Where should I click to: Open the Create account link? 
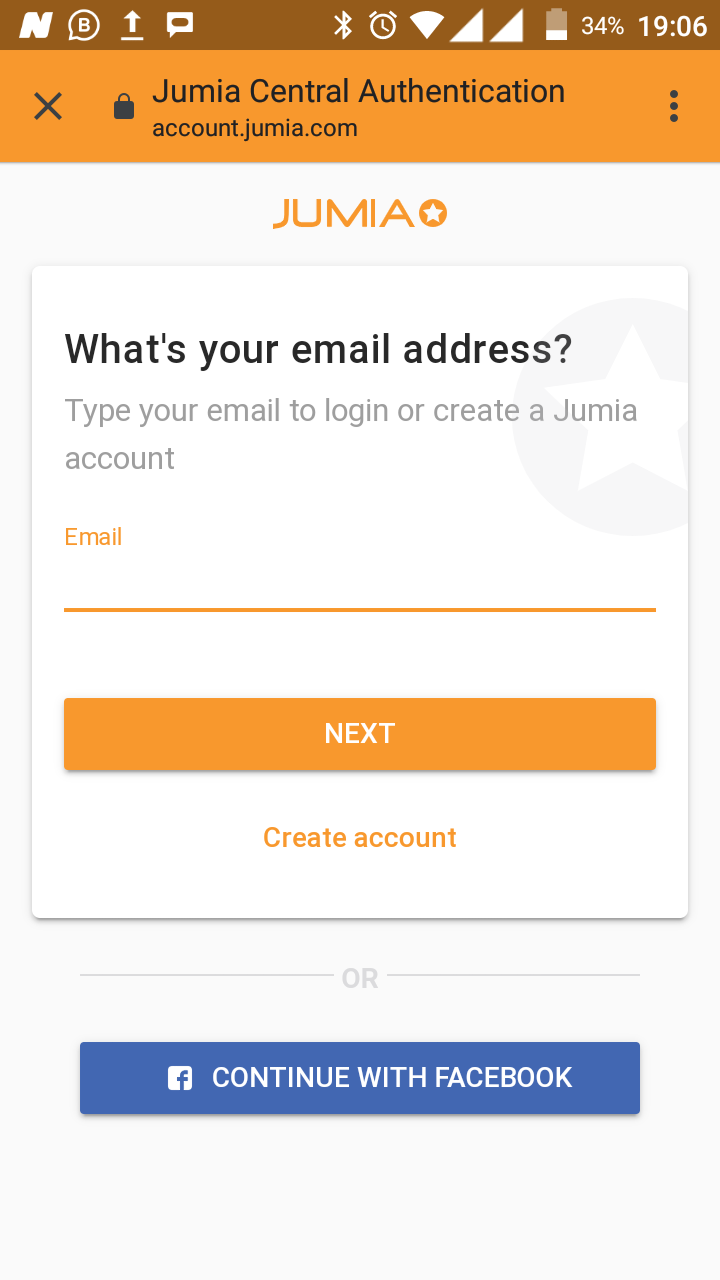[360, 838]
